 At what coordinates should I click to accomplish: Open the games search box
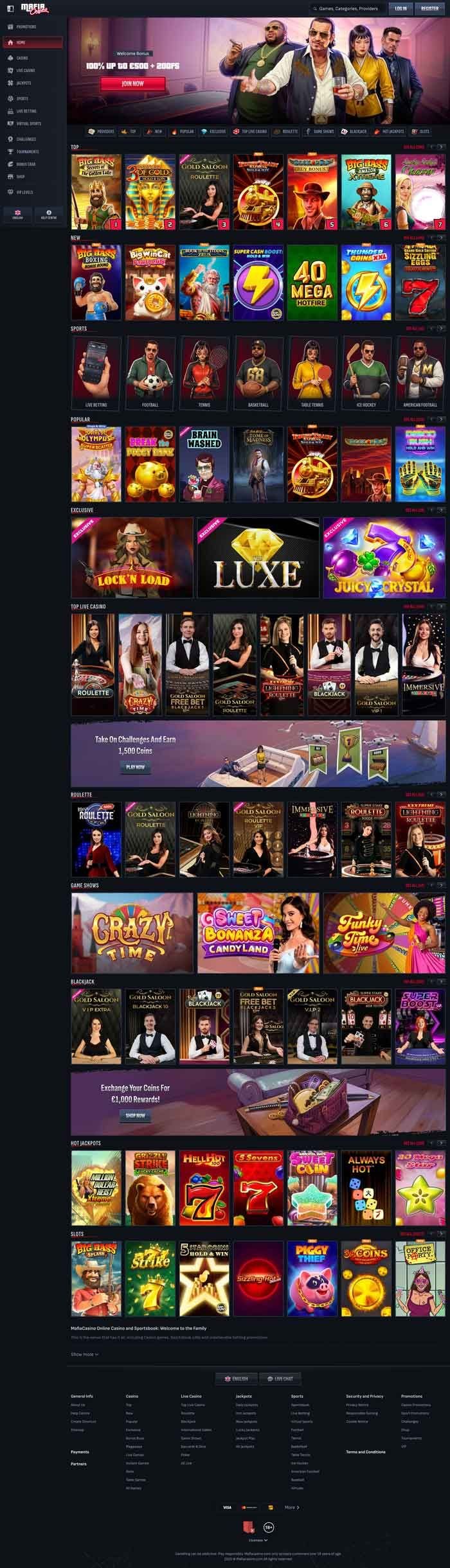point(347,8)
